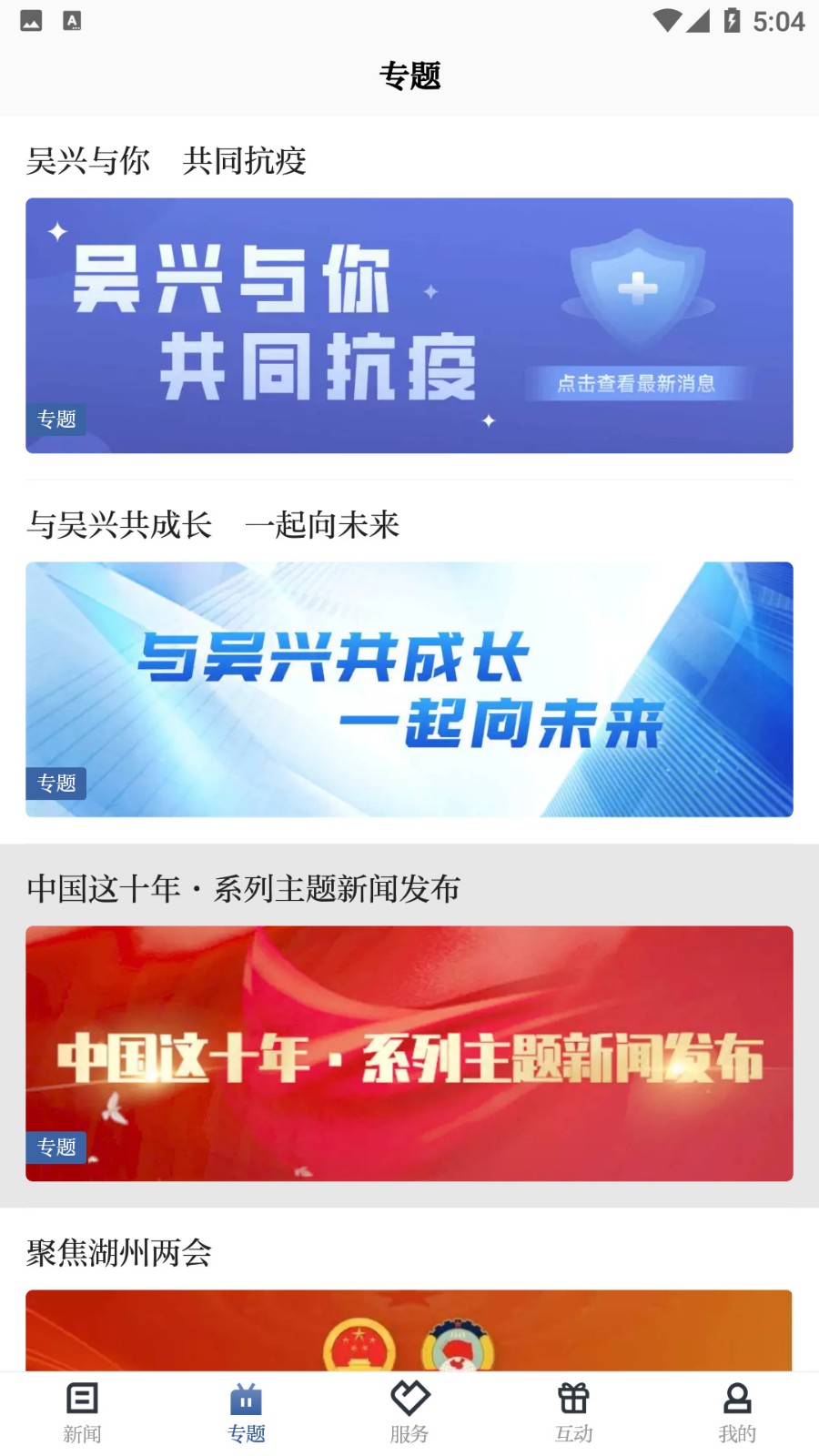Viewport: 819px width, 1456px height.
Task: Open the 与吴兴共成长 一起向未来 topic banner
Action: (x=409, y=689)
